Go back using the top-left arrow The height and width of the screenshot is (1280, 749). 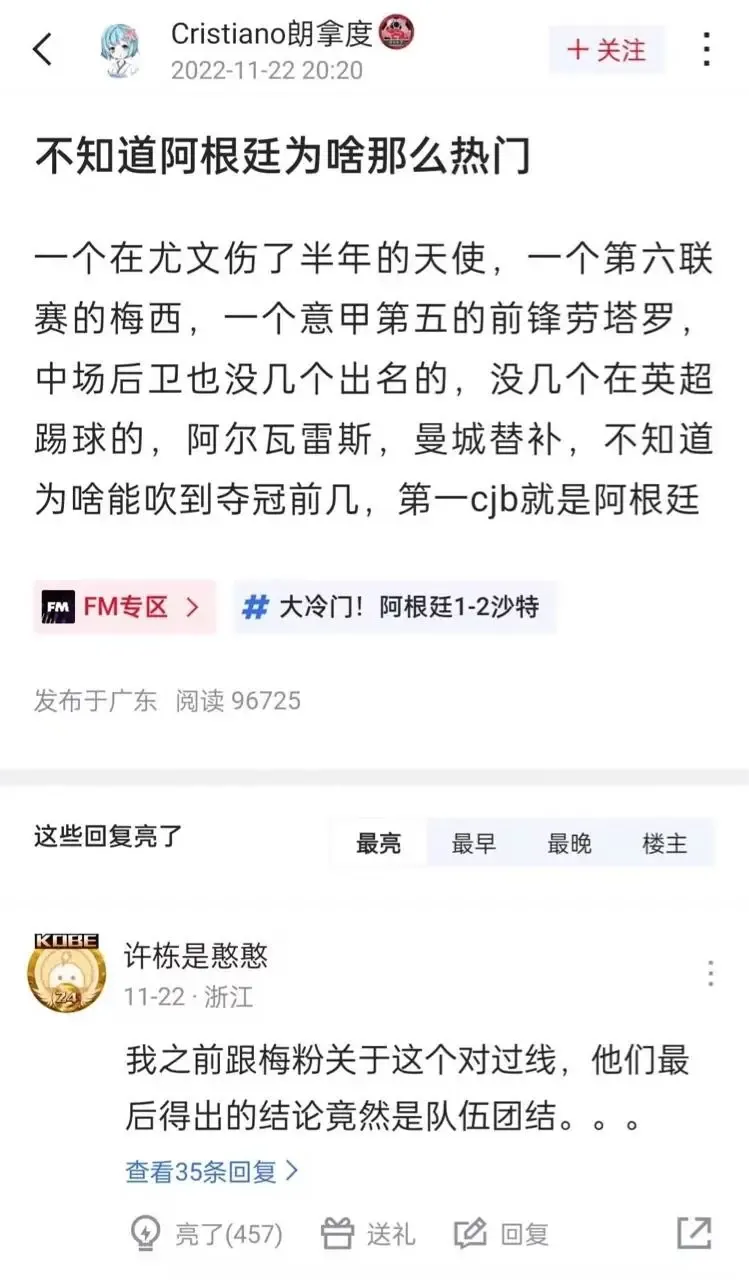point(43,48)
